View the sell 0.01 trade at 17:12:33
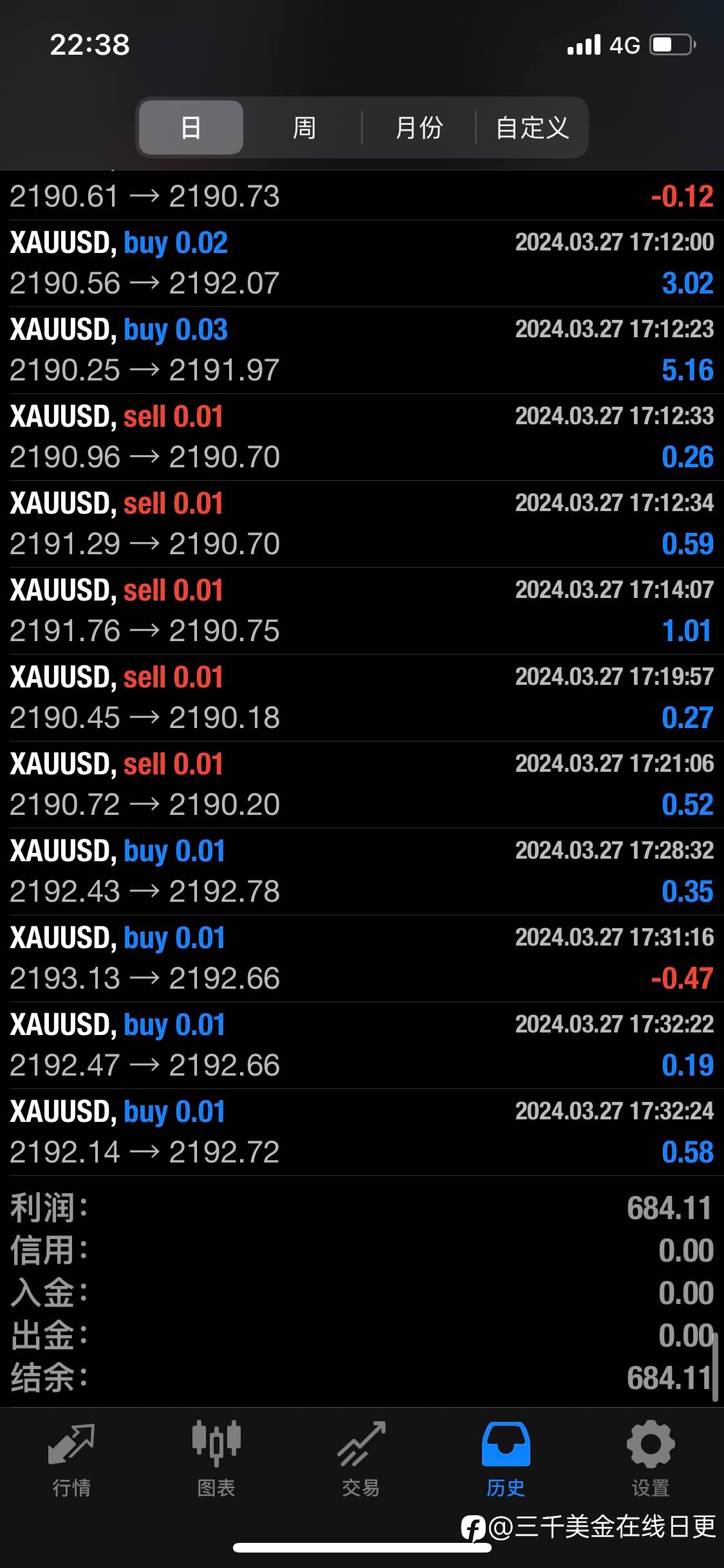This screenshot has width=724, height=1568. pos(362,437)
